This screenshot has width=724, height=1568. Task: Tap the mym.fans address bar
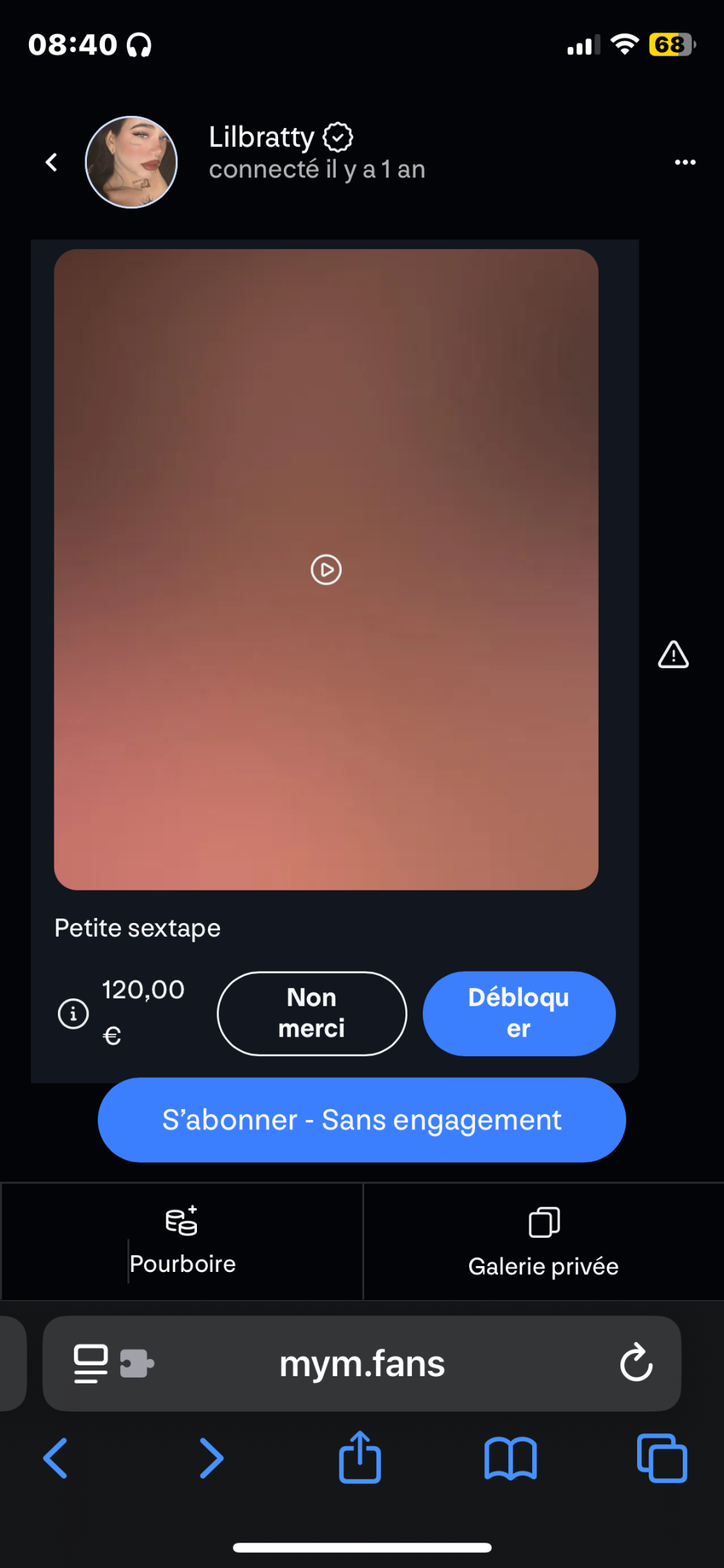pos(362,1364)
